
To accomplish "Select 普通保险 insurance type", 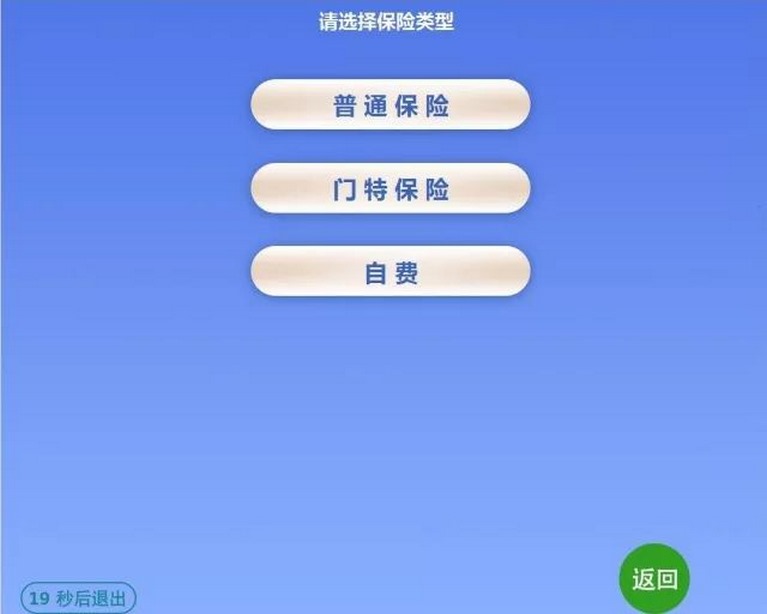I will pos(390,105).
